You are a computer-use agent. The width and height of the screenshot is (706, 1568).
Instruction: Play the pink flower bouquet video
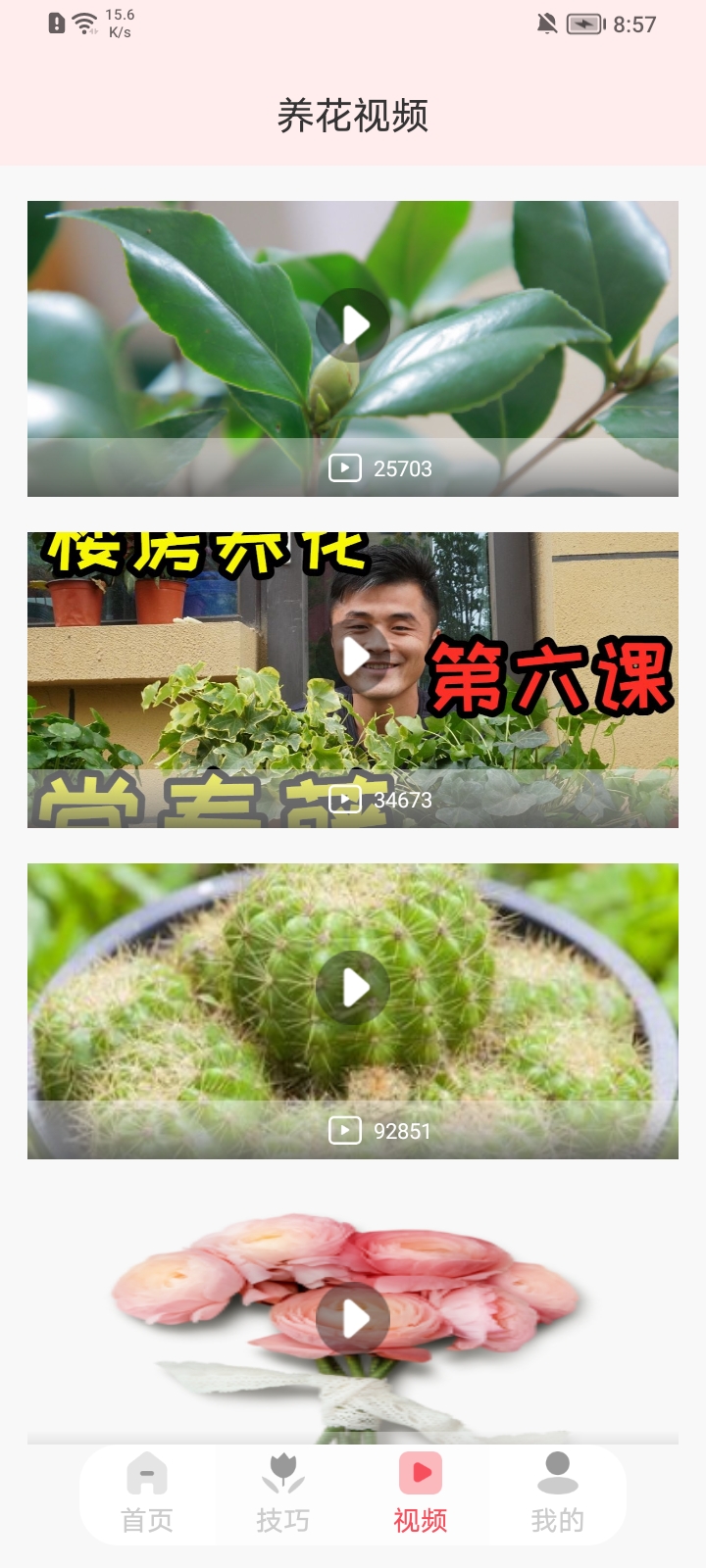pyautogui.click(x=353, y=1318)
